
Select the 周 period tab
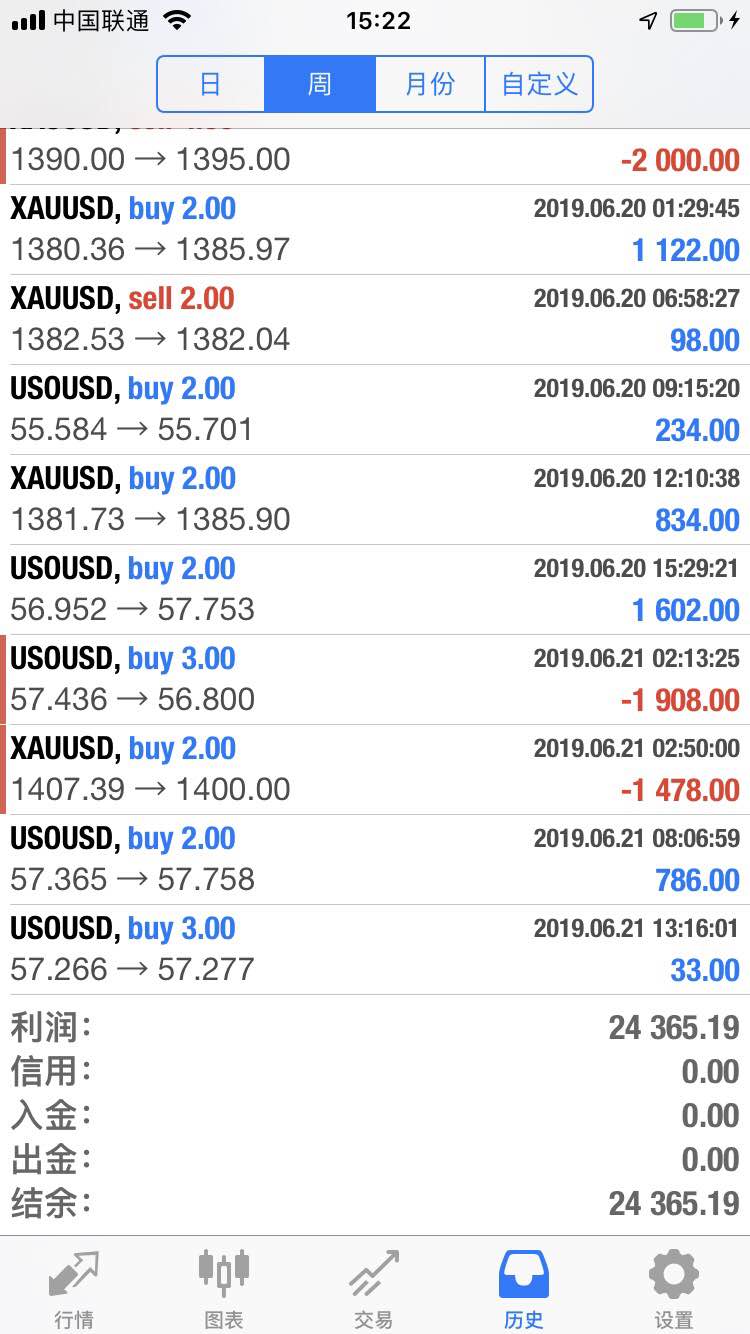point(320,84)
